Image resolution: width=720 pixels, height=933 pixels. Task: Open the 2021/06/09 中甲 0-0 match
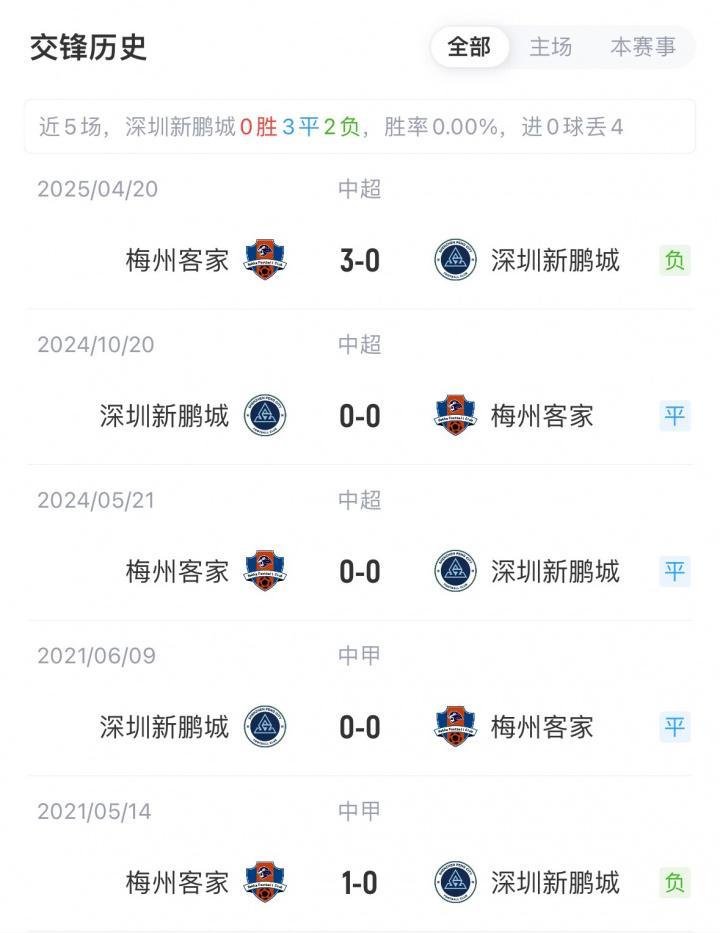pos(360,727)
